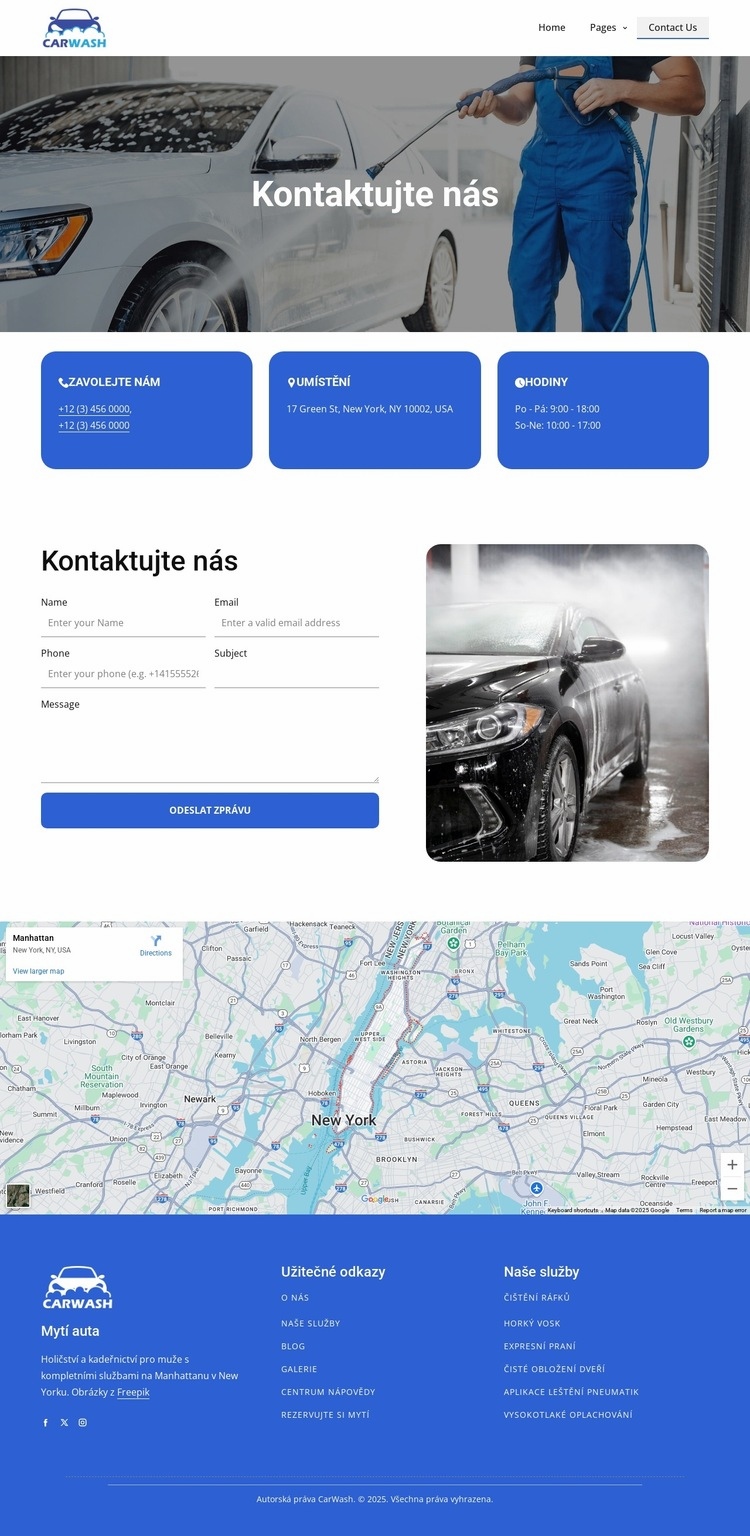
Task: Click the phone icon in ZAVOLEJTE NÁM card
Action: click(63, 381)
